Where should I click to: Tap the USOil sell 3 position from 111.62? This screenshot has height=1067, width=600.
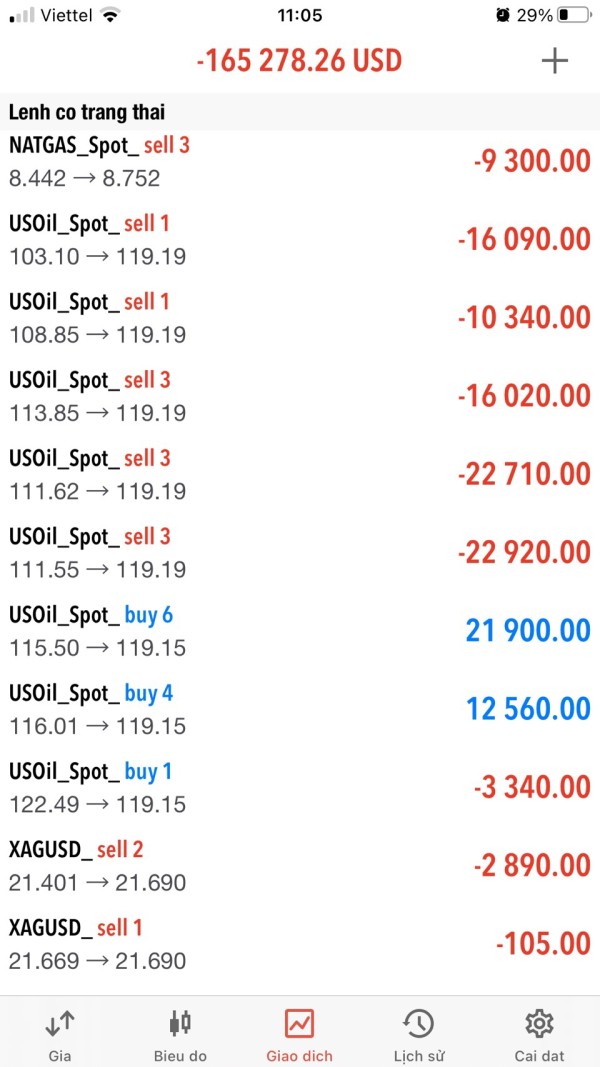coord(300,474)
